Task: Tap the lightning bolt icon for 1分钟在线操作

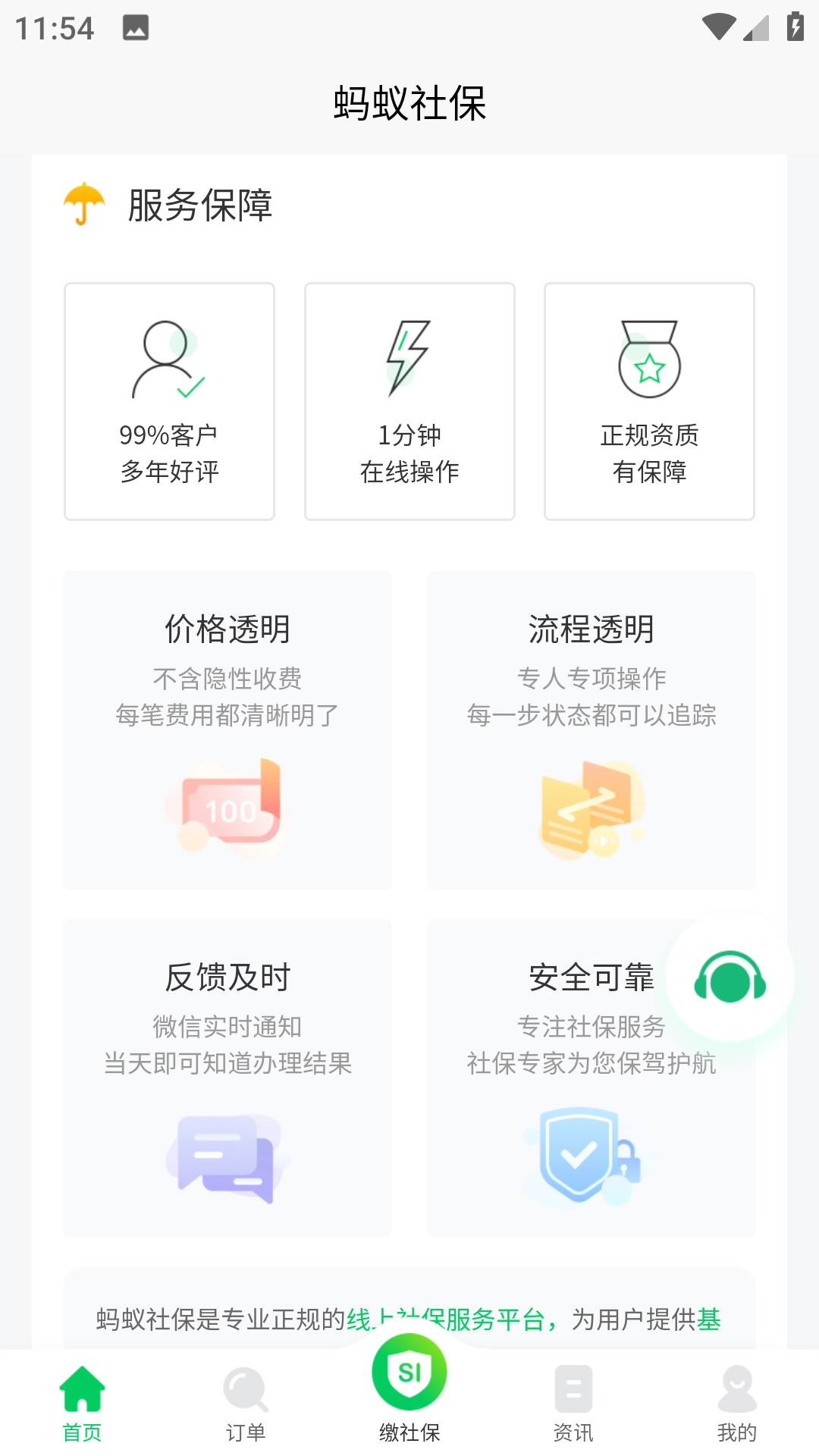Action: pyautogui.click(x=409, y=356)
